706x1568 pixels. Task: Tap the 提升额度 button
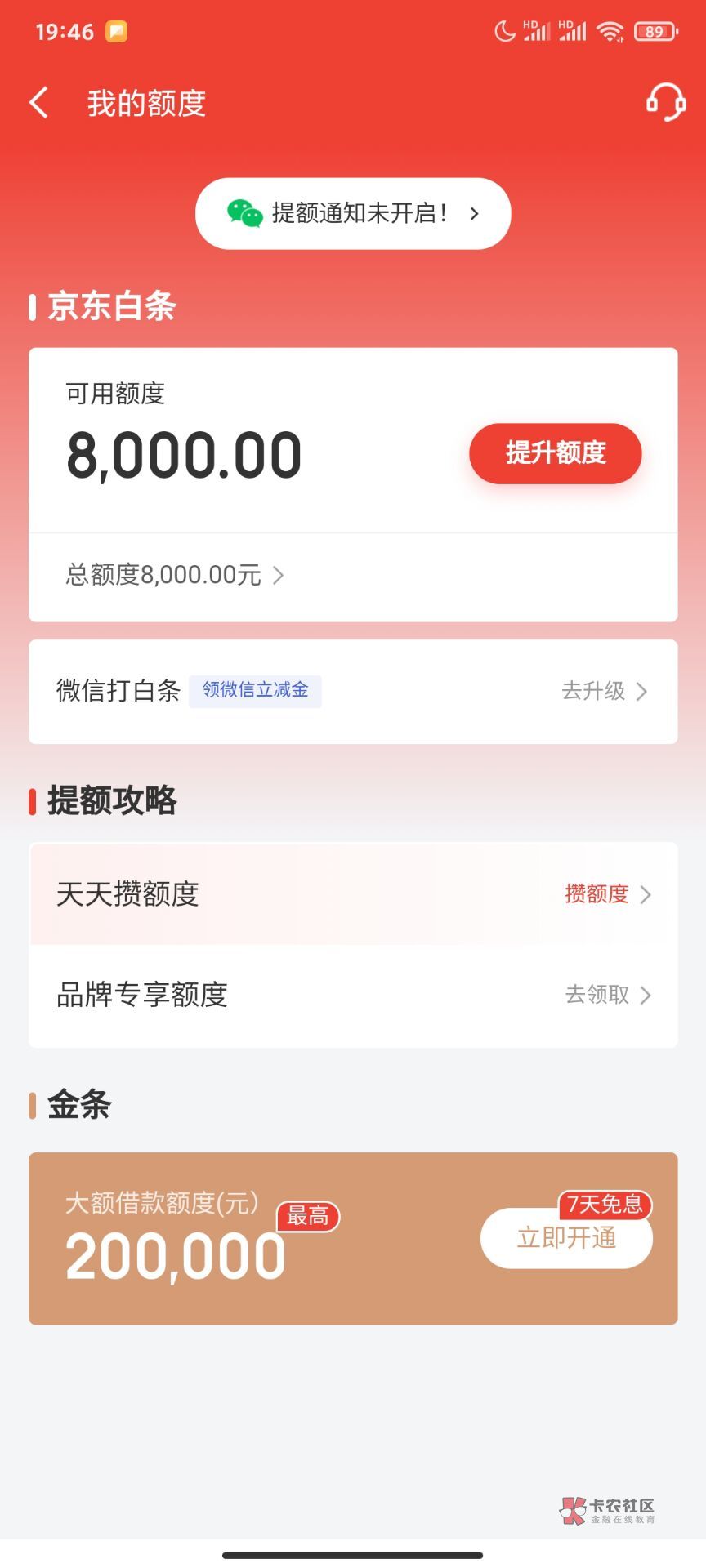(556, 453)
